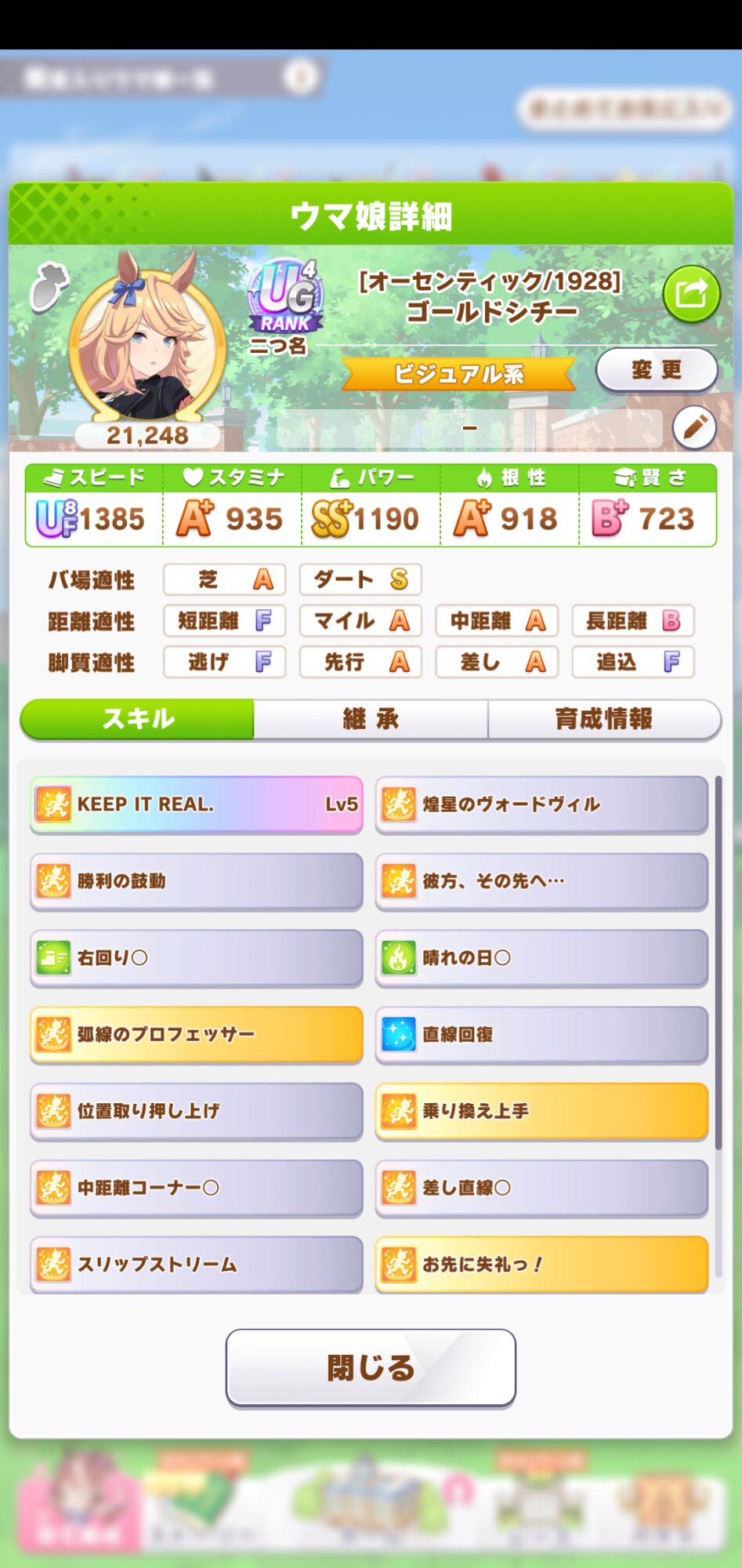The height and width of the screenshot is (1568, 742).
Task: Switch to the 継承 tab
Action: [371, 719]
